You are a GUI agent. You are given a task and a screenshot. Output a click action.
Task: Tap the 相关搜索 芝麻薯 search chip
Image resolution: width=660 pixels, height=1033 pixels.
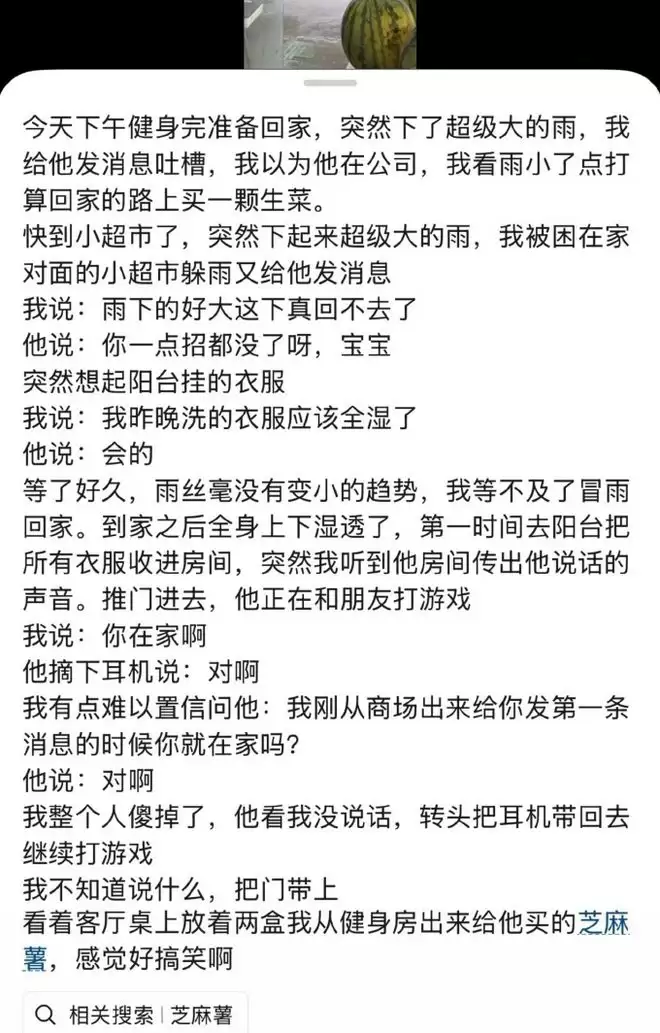point(135,1014)
